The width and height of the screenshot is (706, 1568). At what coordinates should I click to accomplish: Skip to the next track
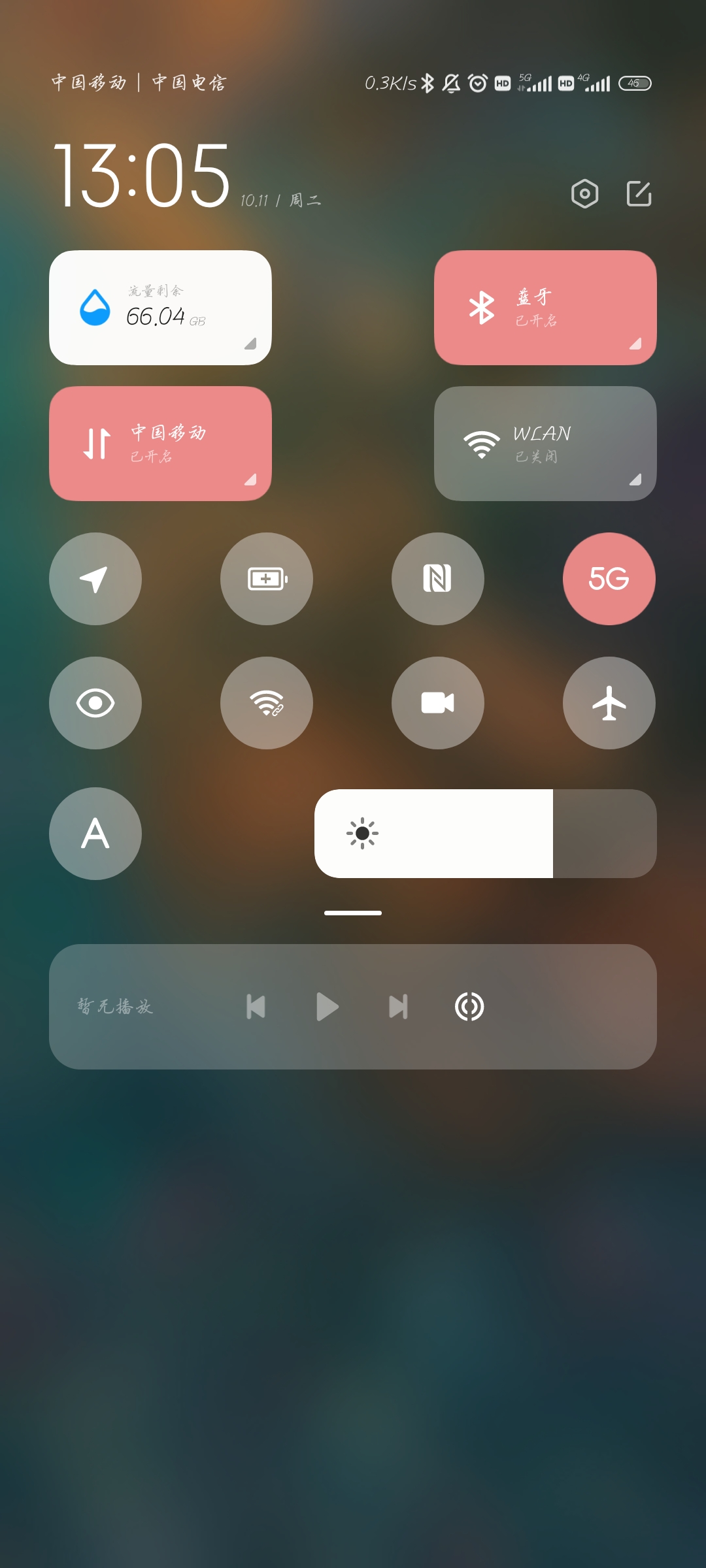tap(398, 1007)
